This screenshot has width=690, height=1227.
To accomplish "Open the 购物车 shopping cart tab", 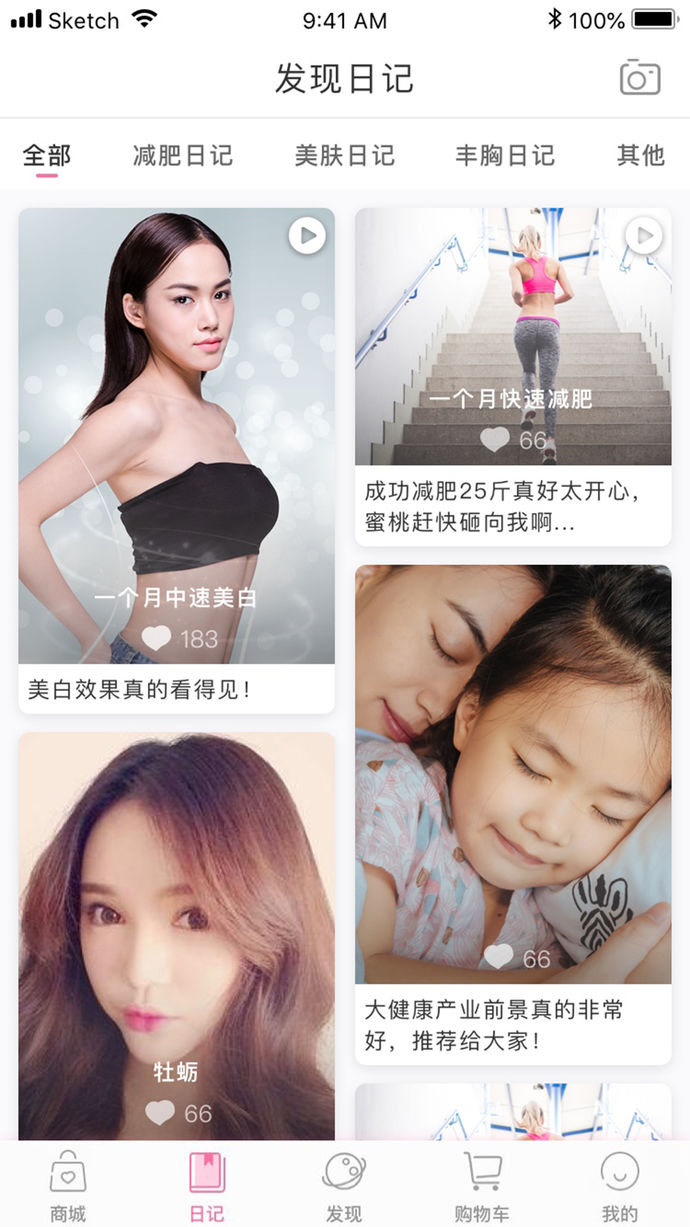I will tap(482, 1186).
